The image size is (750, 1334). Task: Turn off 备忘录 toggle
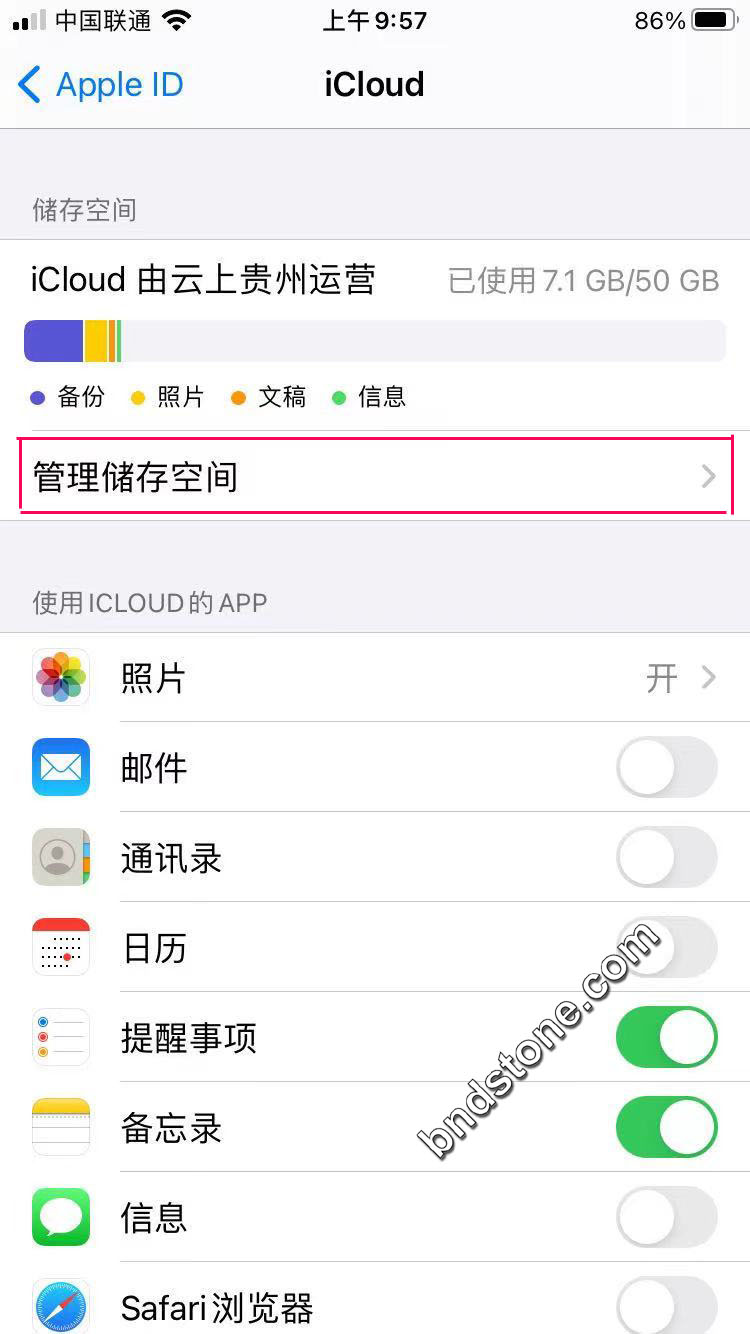tap(666, 1128)
